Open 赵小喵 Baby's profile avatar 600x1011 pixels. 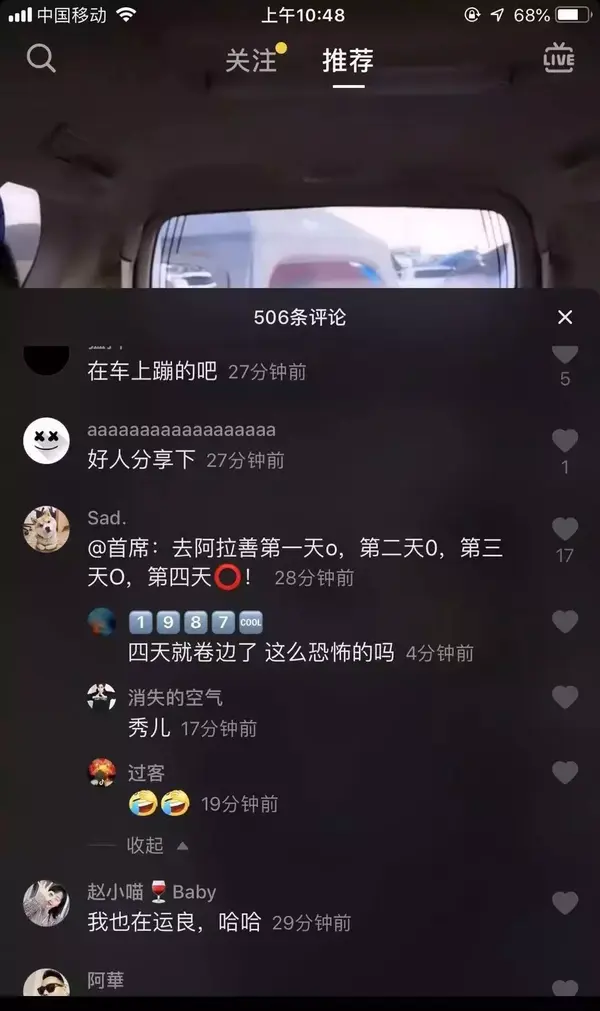46,903
